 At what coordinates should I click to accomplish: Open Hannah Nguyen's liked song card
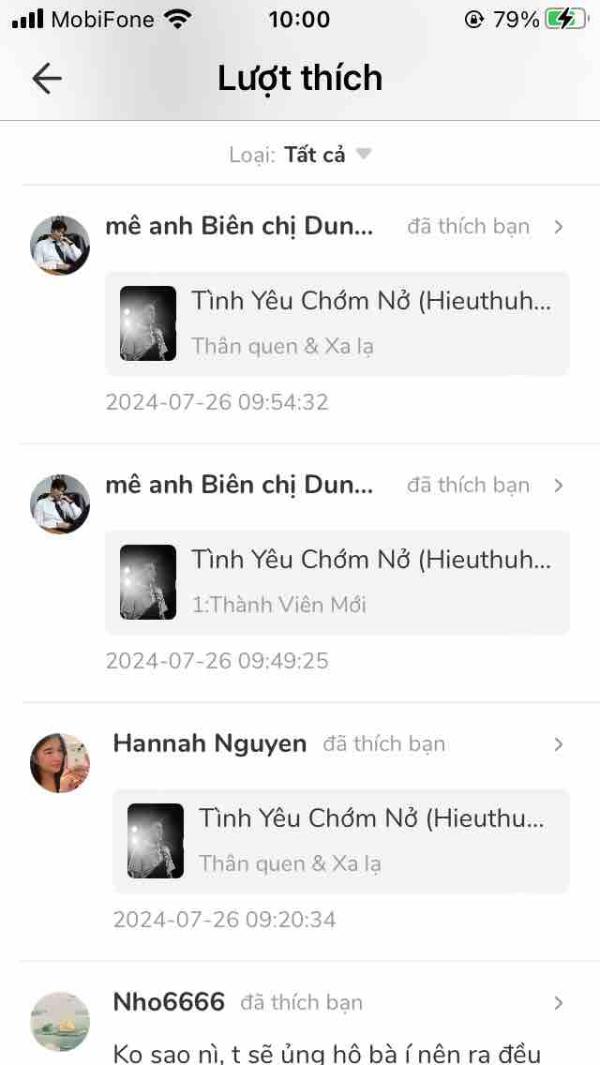click(340, 840)
